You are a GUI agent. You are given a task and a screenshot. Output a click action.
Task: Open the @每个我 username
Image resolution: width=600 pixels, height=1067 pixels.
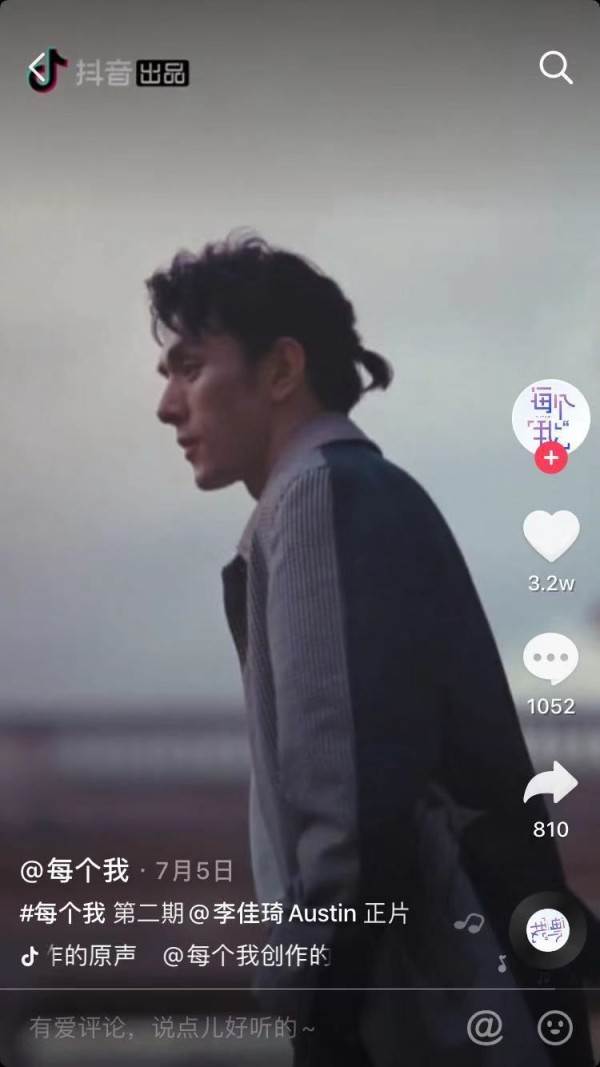pyautogui.click(x=75, y=871)
